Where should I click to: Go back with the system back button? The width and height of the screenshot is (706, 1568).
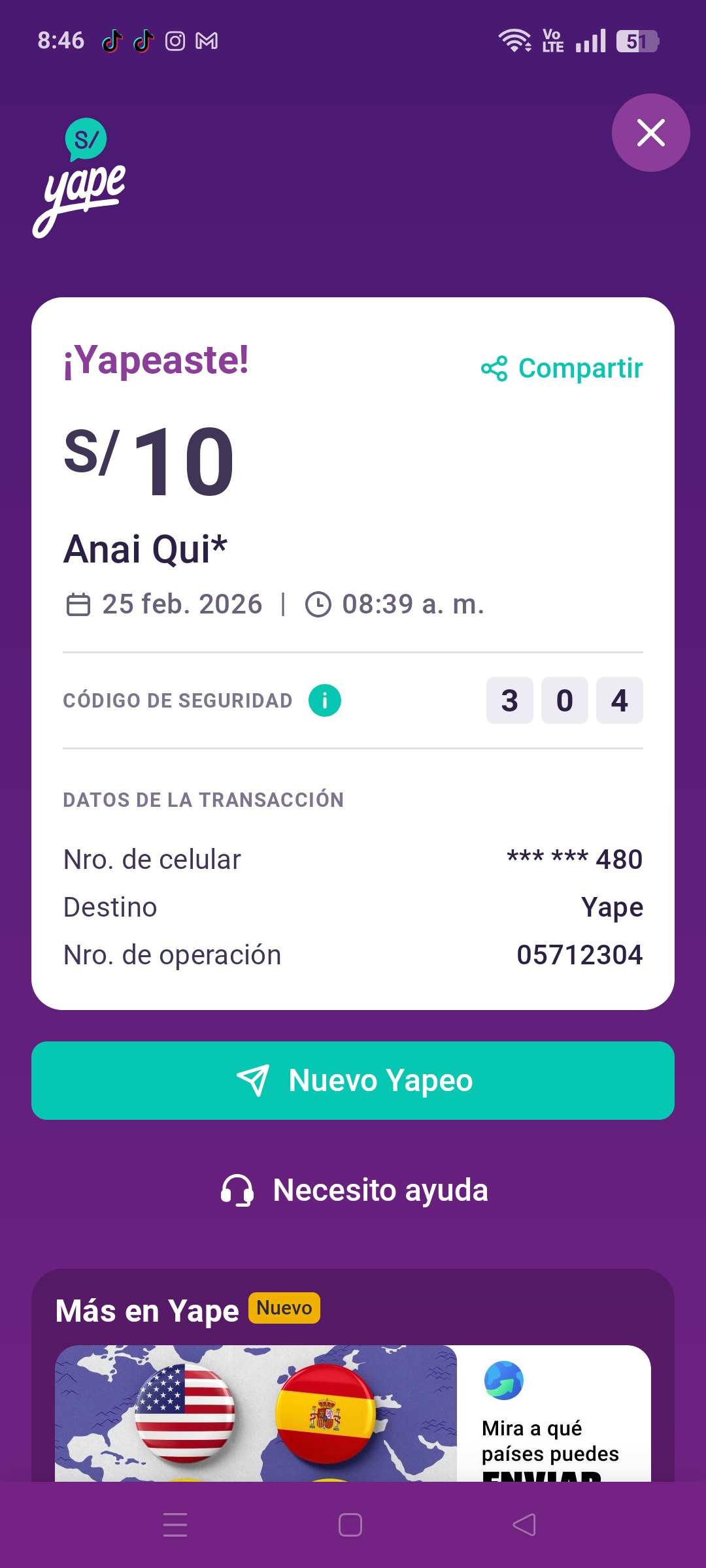click(524, 1525)
